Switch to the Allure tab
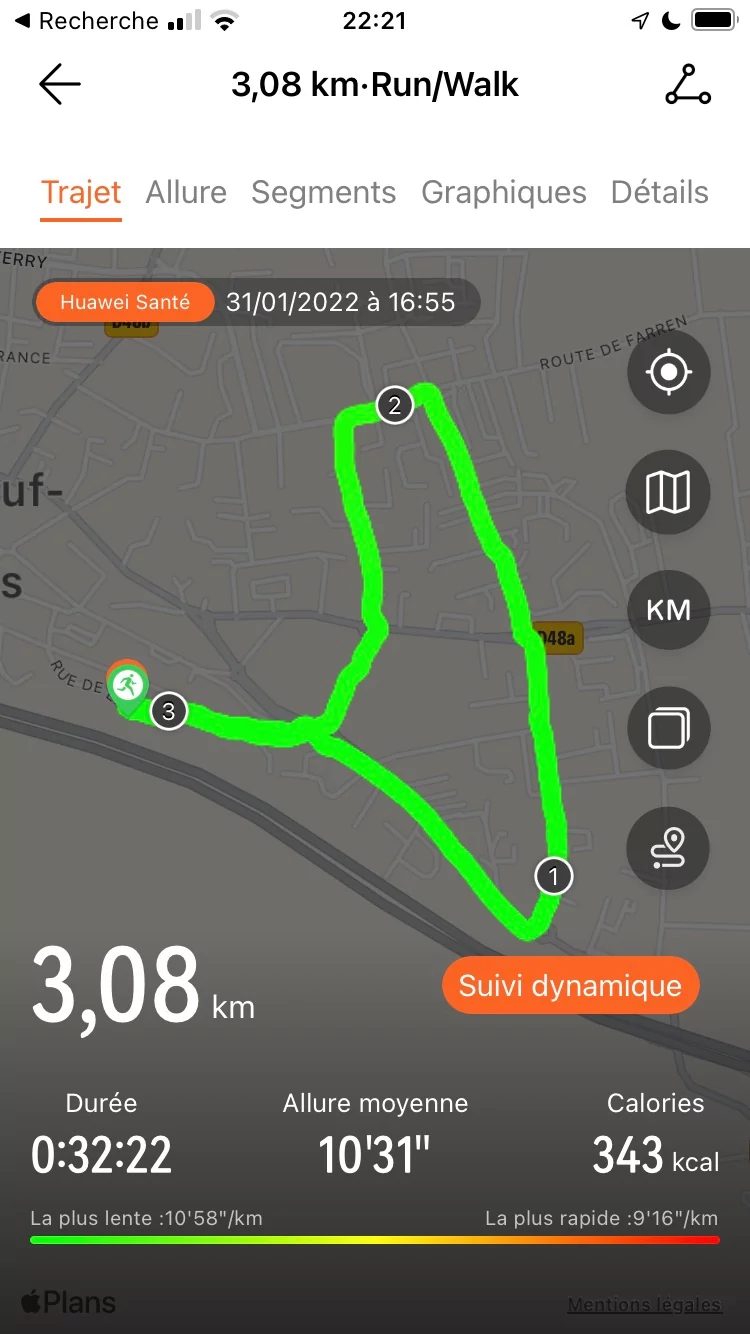750x1334 pixels. (x=186, y=192)
